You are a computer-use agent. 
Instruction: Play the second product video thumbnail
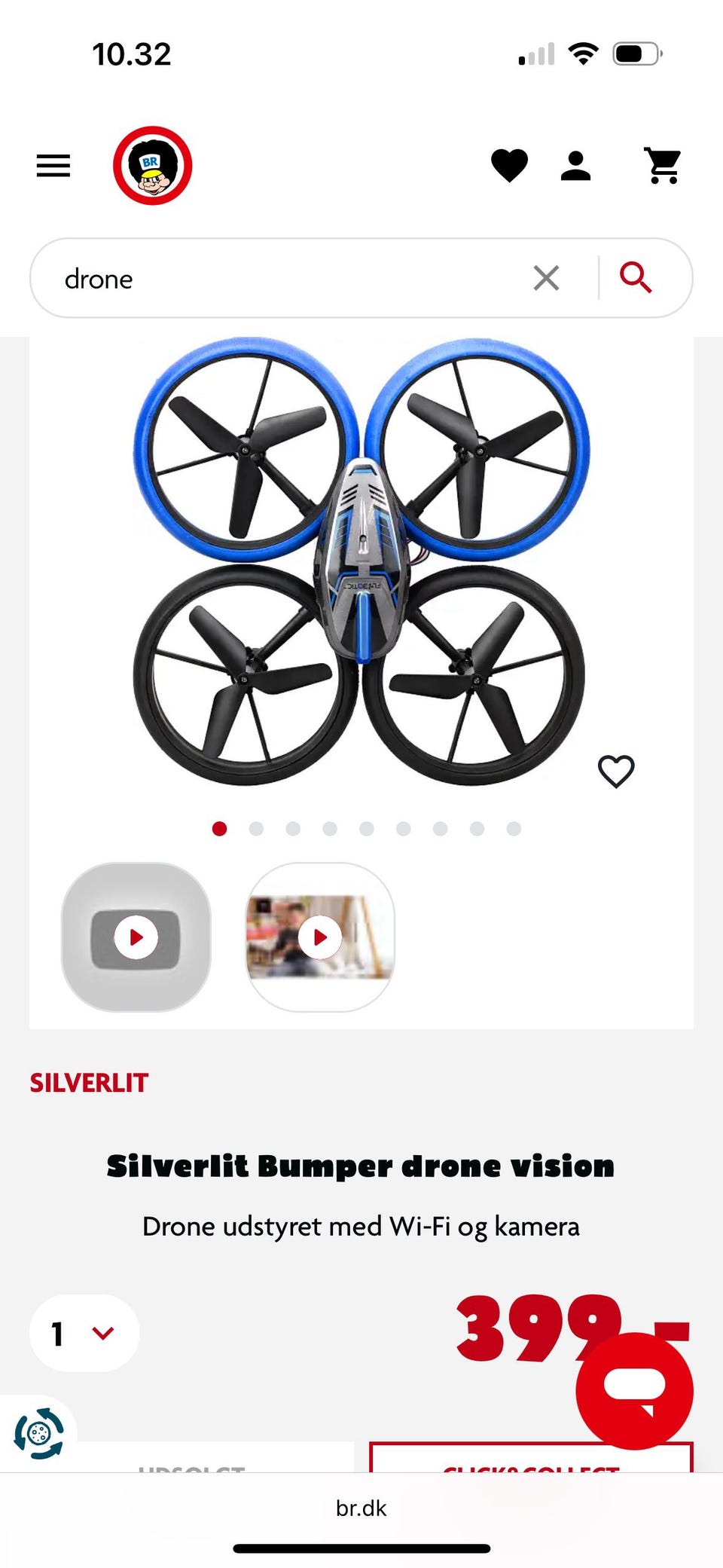pyautogui.click(x=320, y=937)
